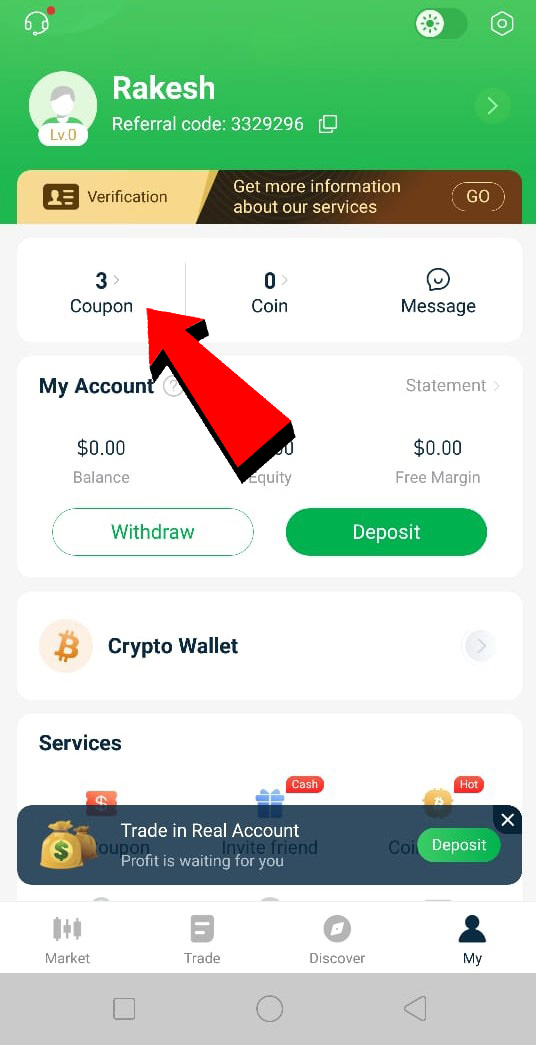Screen dimensions: 536x1045
Task: Open settings hexagon icon
Action: point(501,24)
